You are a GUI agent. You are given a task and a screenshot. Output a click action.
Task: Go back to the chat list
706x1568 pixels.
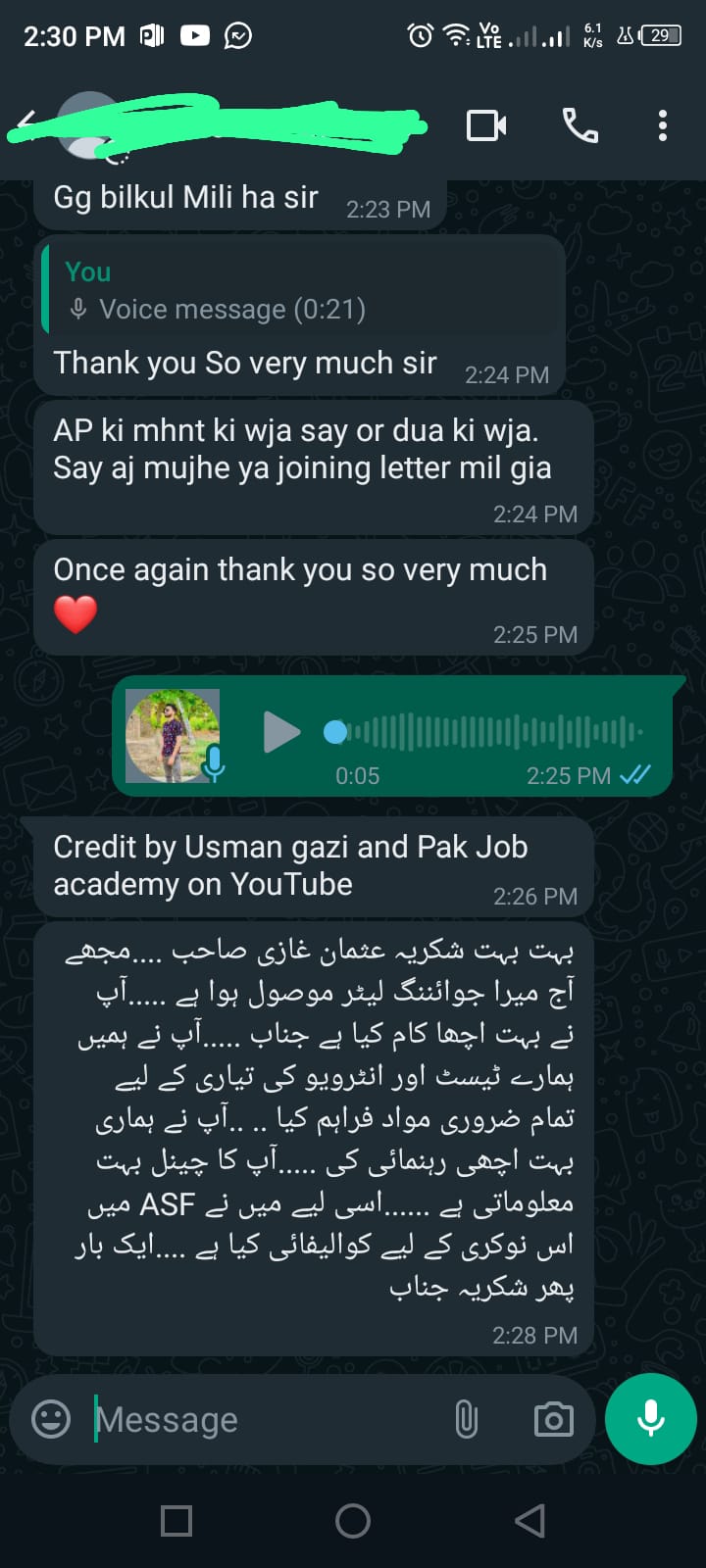[27, 123]
